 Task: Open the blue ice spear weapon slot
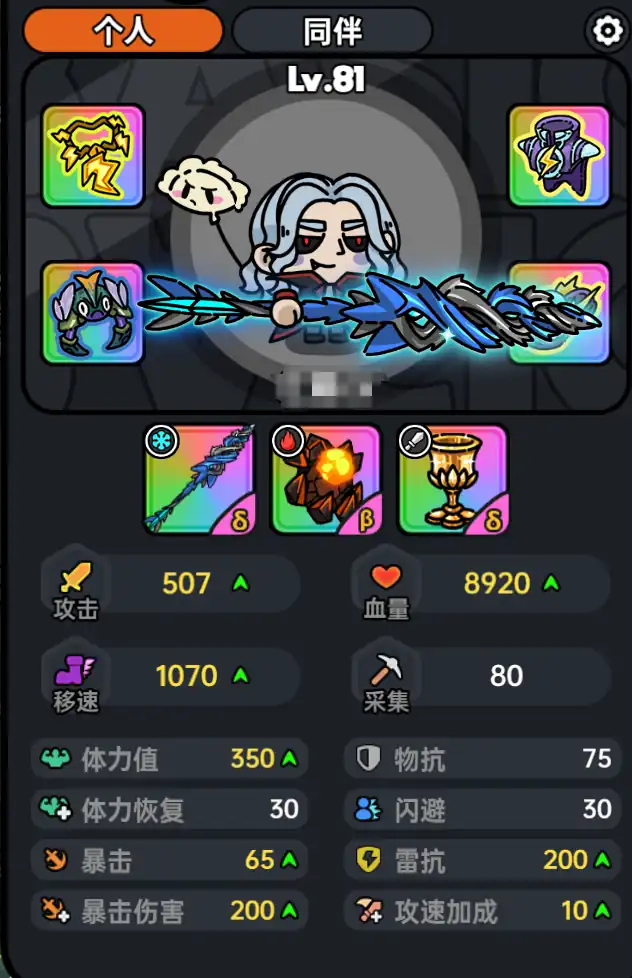click(199, 480)
